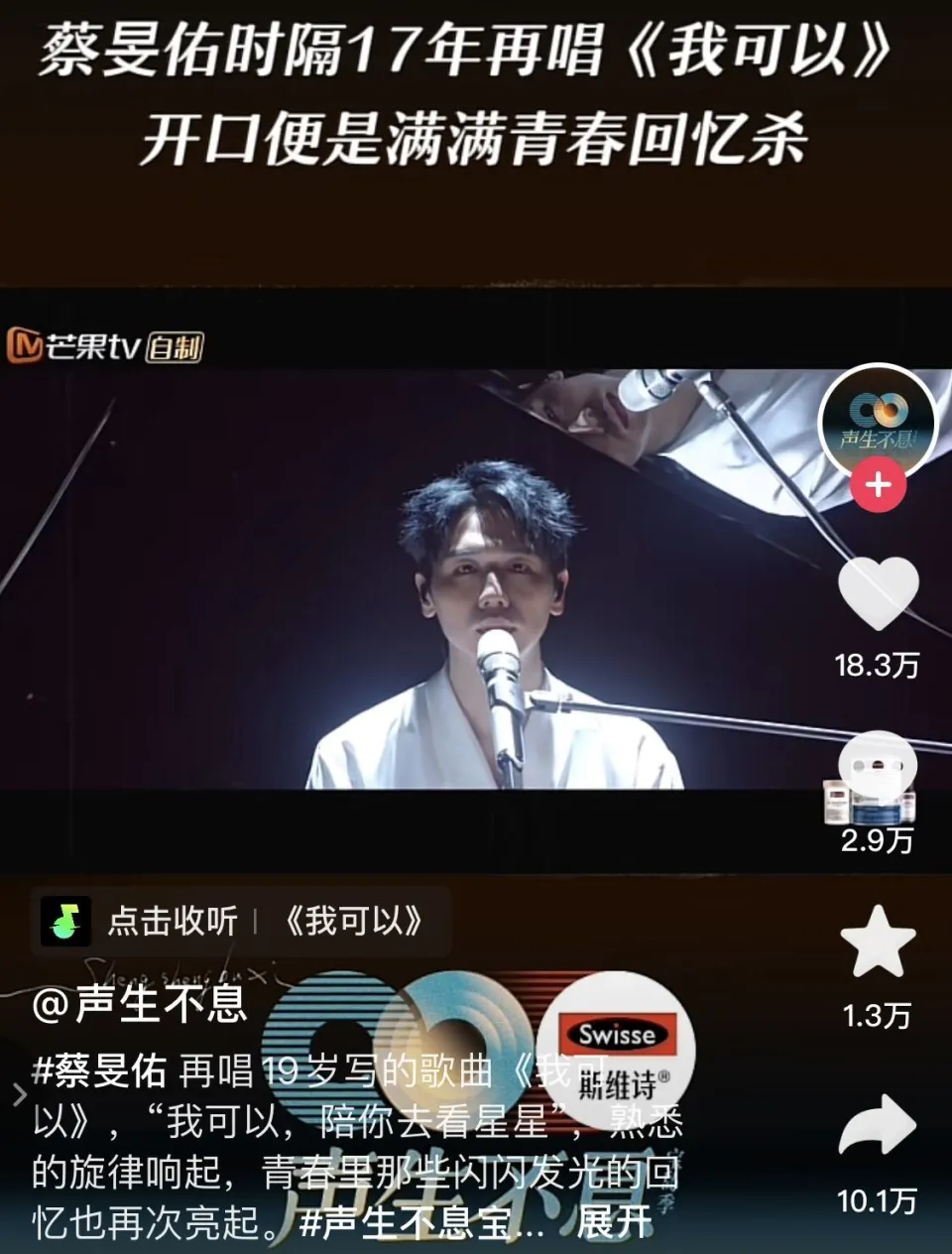Add this video to favorites with the star
The width and height of the screenshot is (952, 1254).
pyautogui.click(x=878, y=942)
